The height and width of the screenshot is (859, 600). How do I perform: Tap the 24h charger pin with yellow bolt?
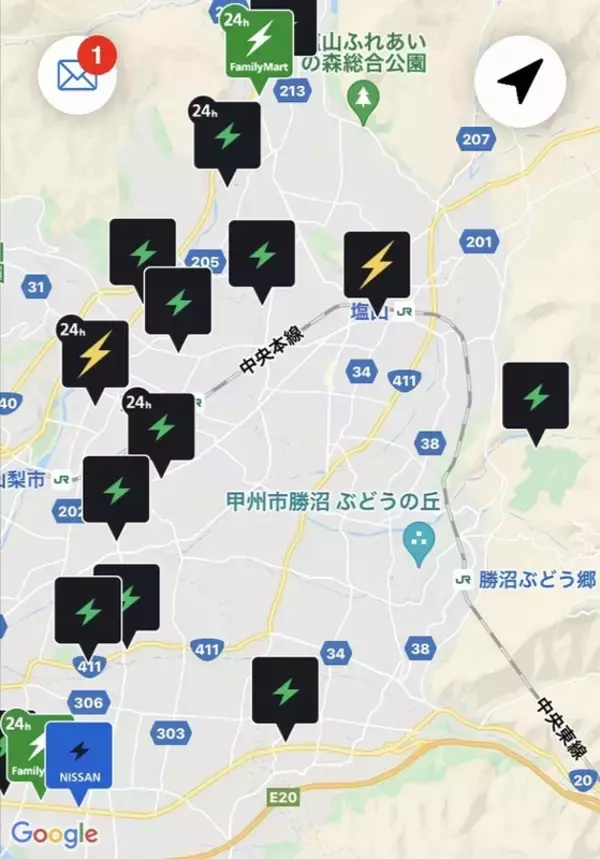95,355
